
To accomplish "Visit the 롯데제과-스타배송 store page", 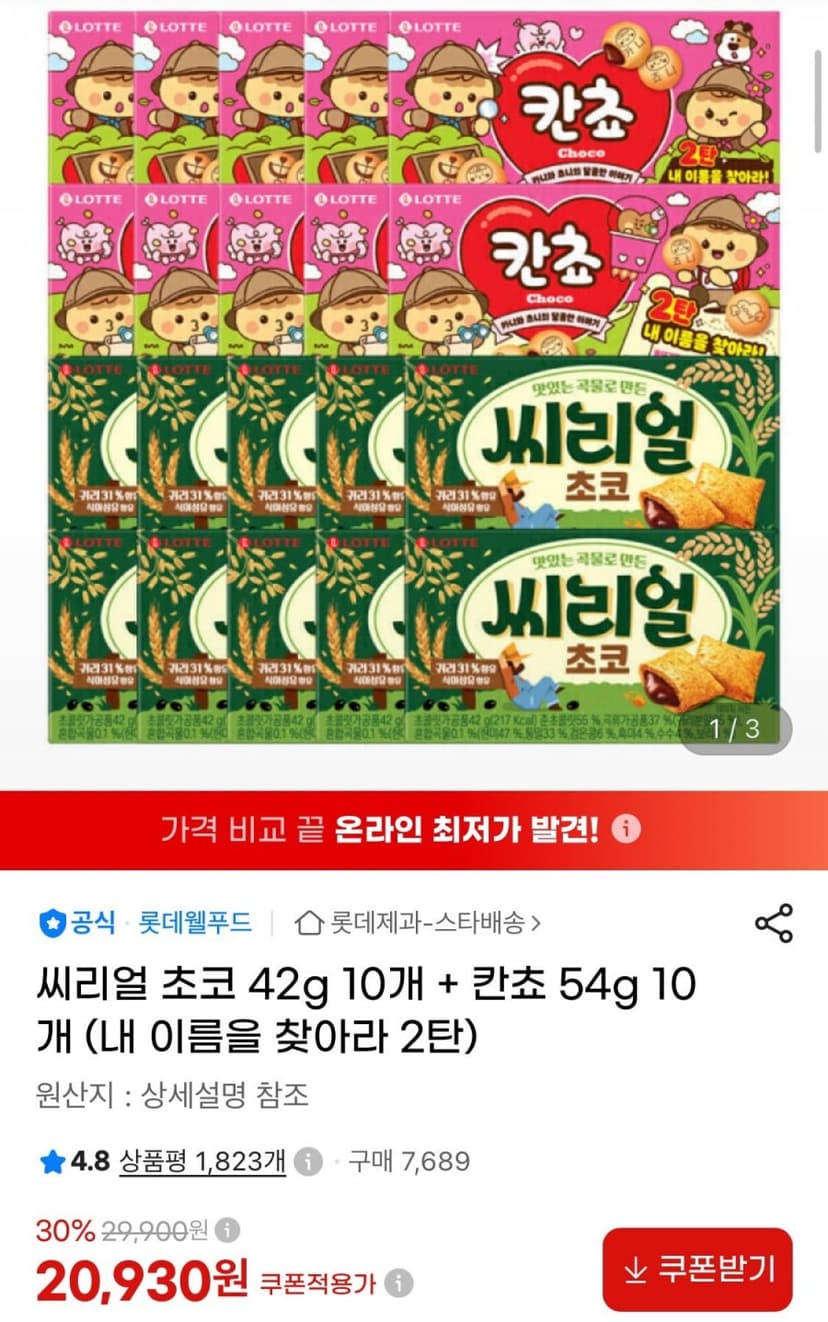I will coord(419,923).
